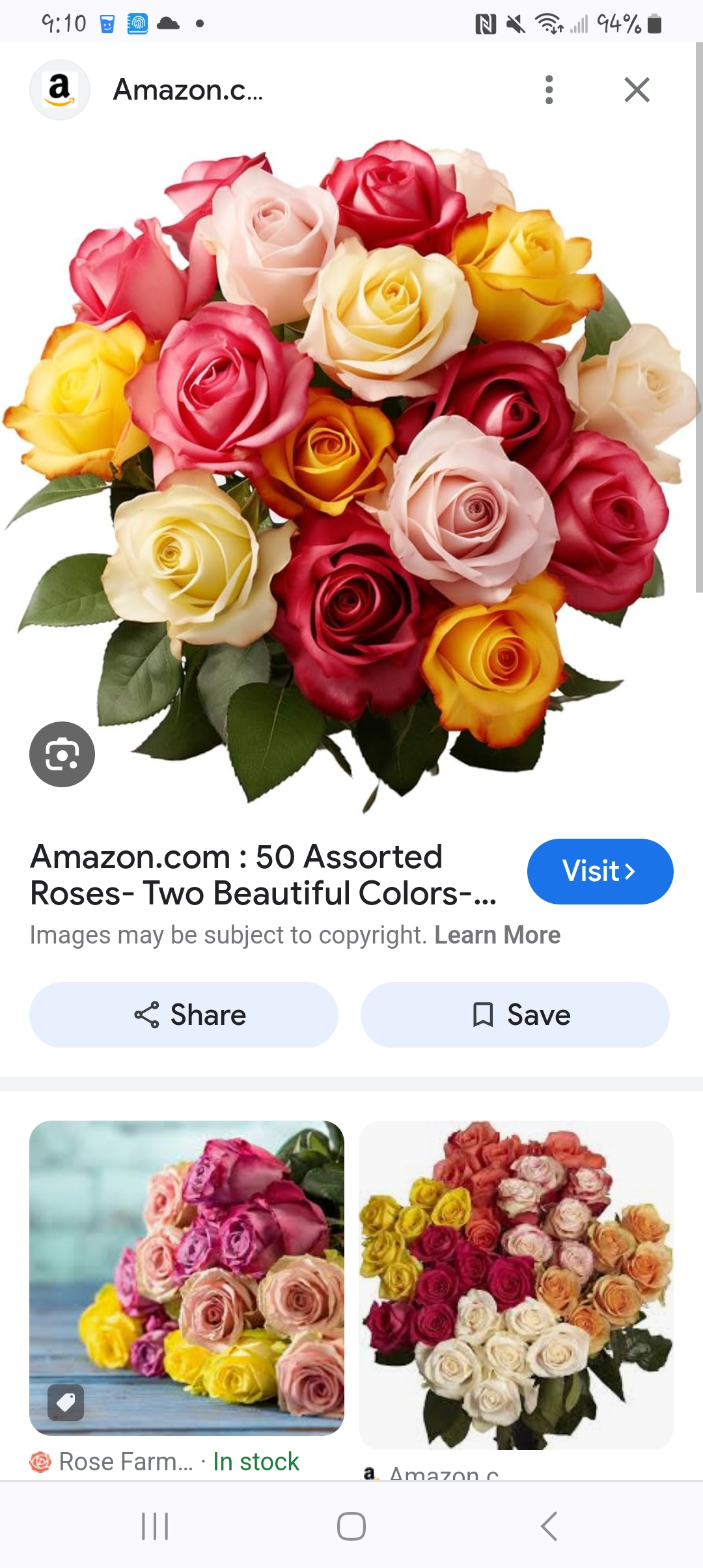Open the main roses bouquet image

[x=351, y=469]
